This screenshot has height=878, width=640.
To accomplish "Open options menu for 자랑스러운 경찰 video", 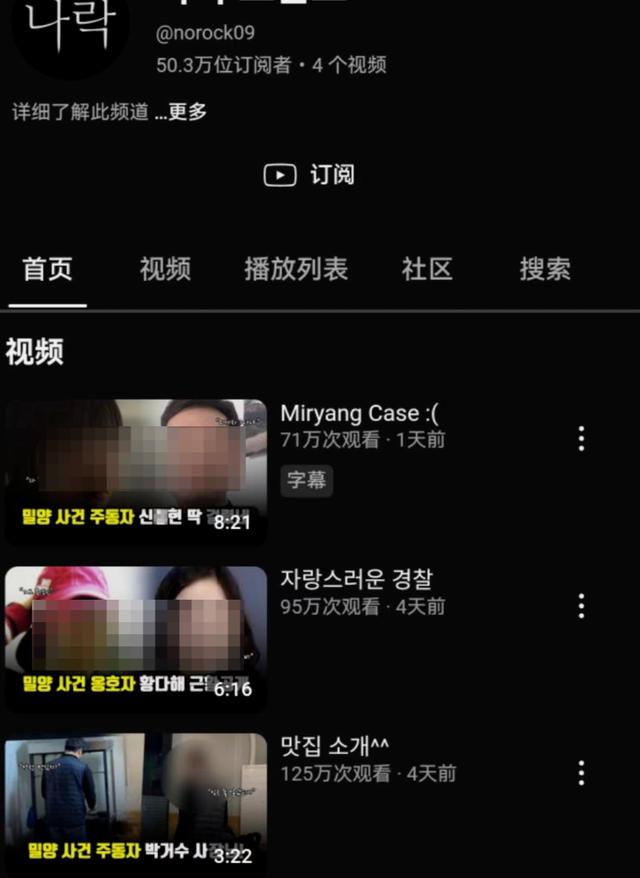I will pos(581,605).
